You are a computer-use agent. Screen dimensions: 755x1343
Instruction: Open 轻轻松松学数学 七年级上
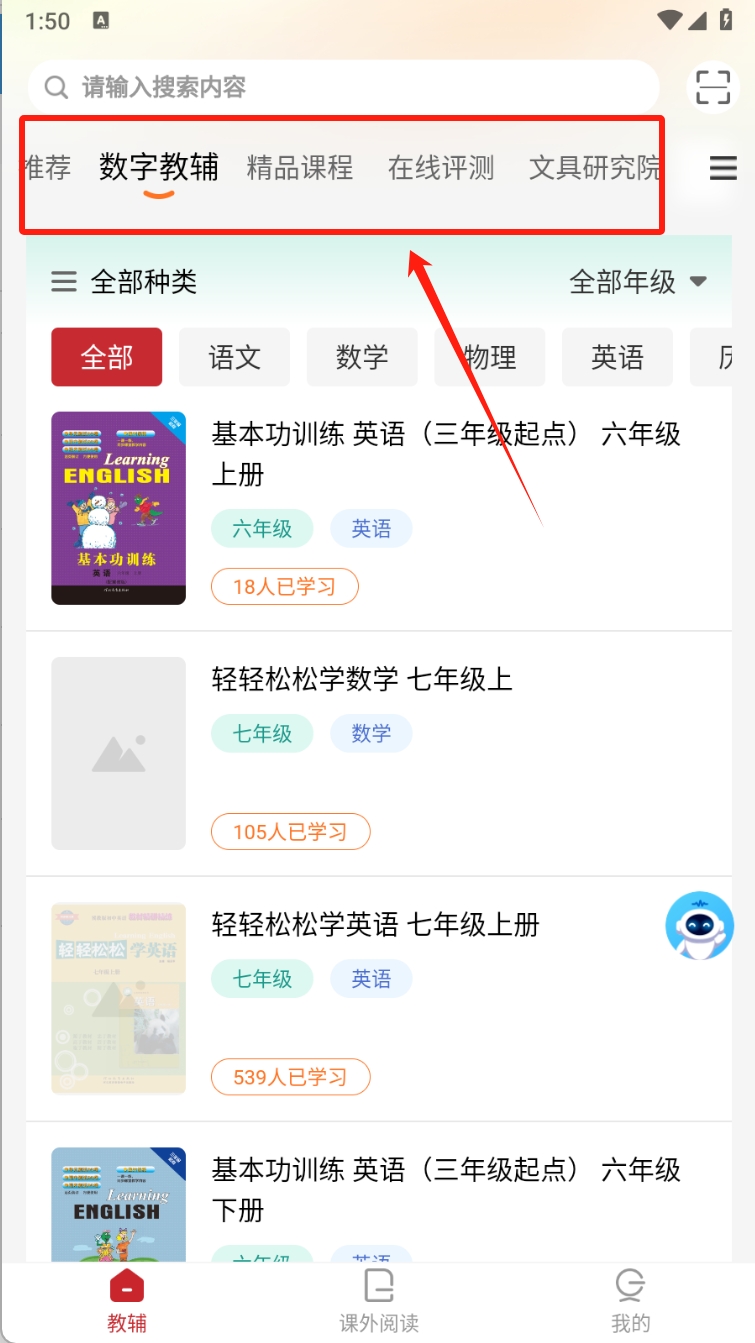pyautogui.click(x=362, y=680)
